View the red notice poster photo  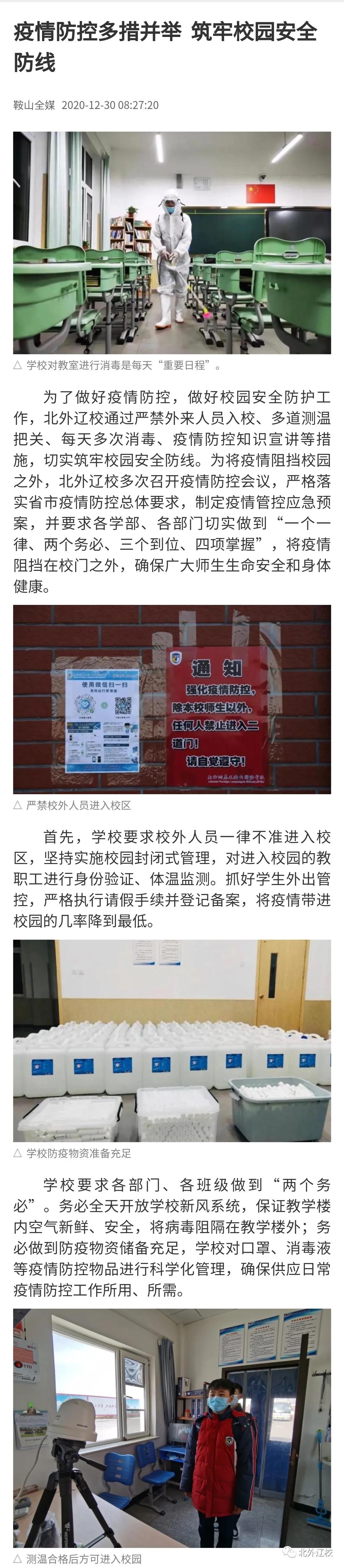[172, 699]
